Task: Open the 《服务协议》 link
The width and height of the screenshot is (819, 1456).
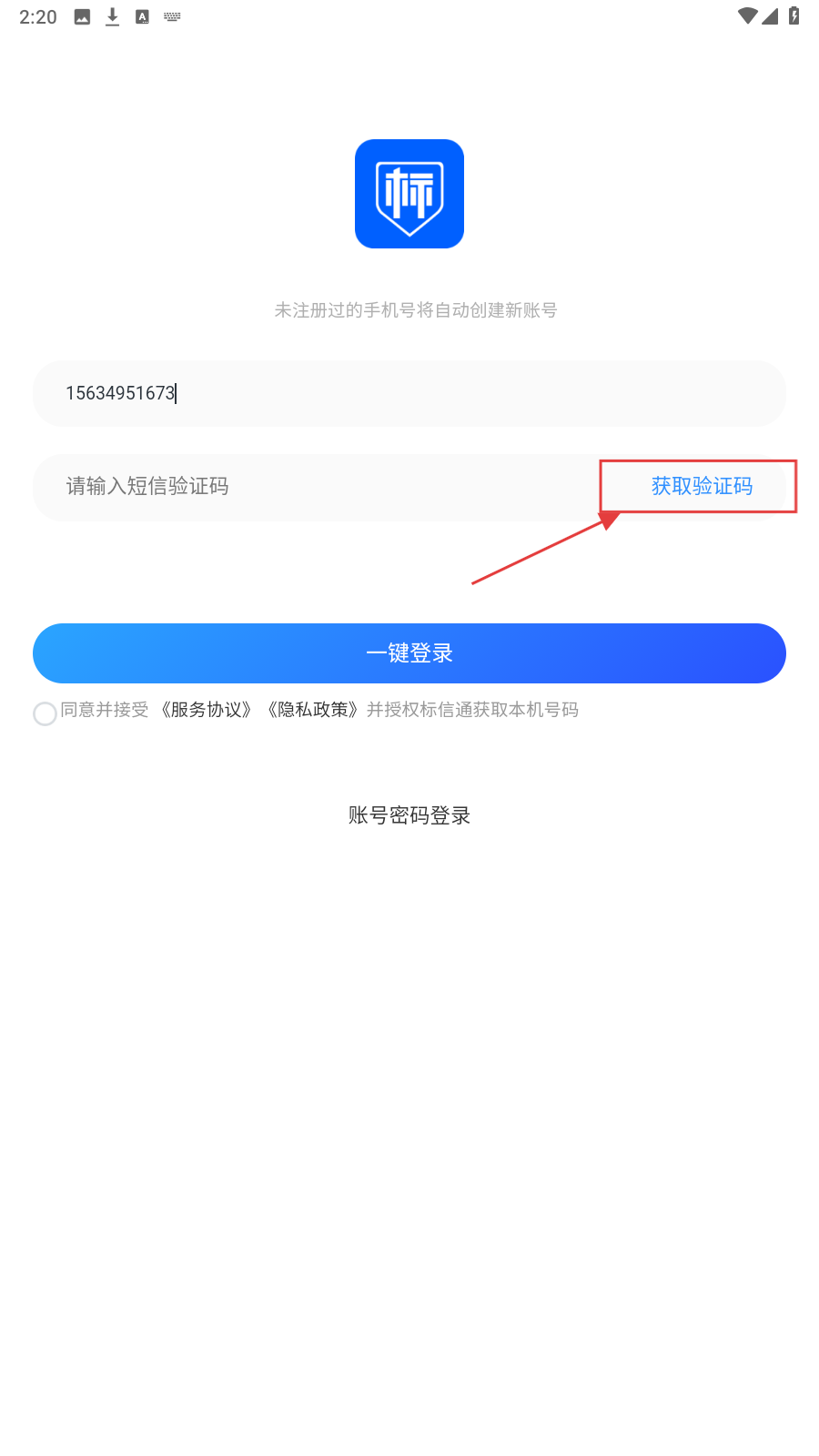Action: tap(206, 710)
